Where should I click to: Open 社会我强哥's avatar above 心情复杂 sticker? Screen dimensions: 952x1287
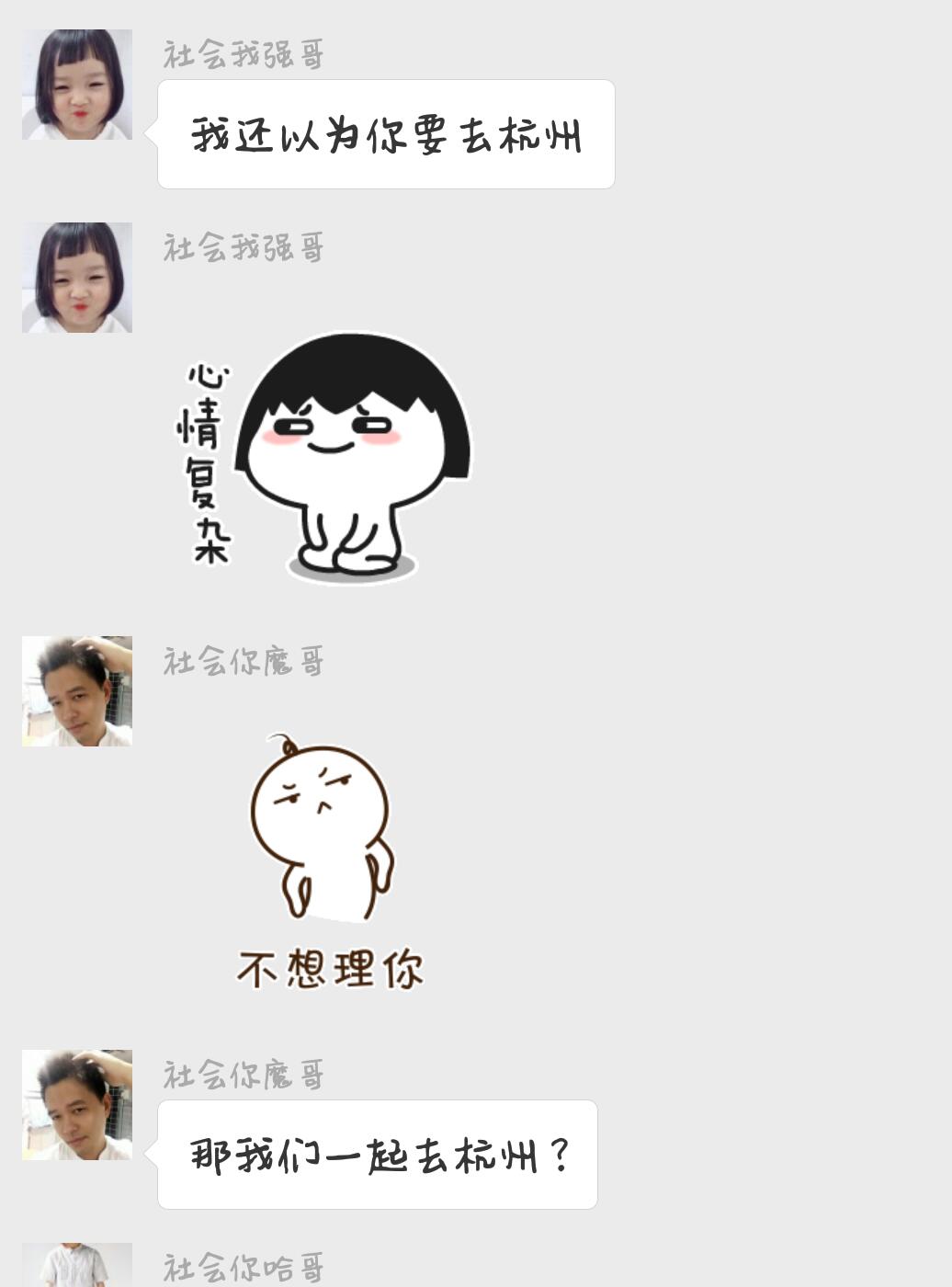click(77, 278)
